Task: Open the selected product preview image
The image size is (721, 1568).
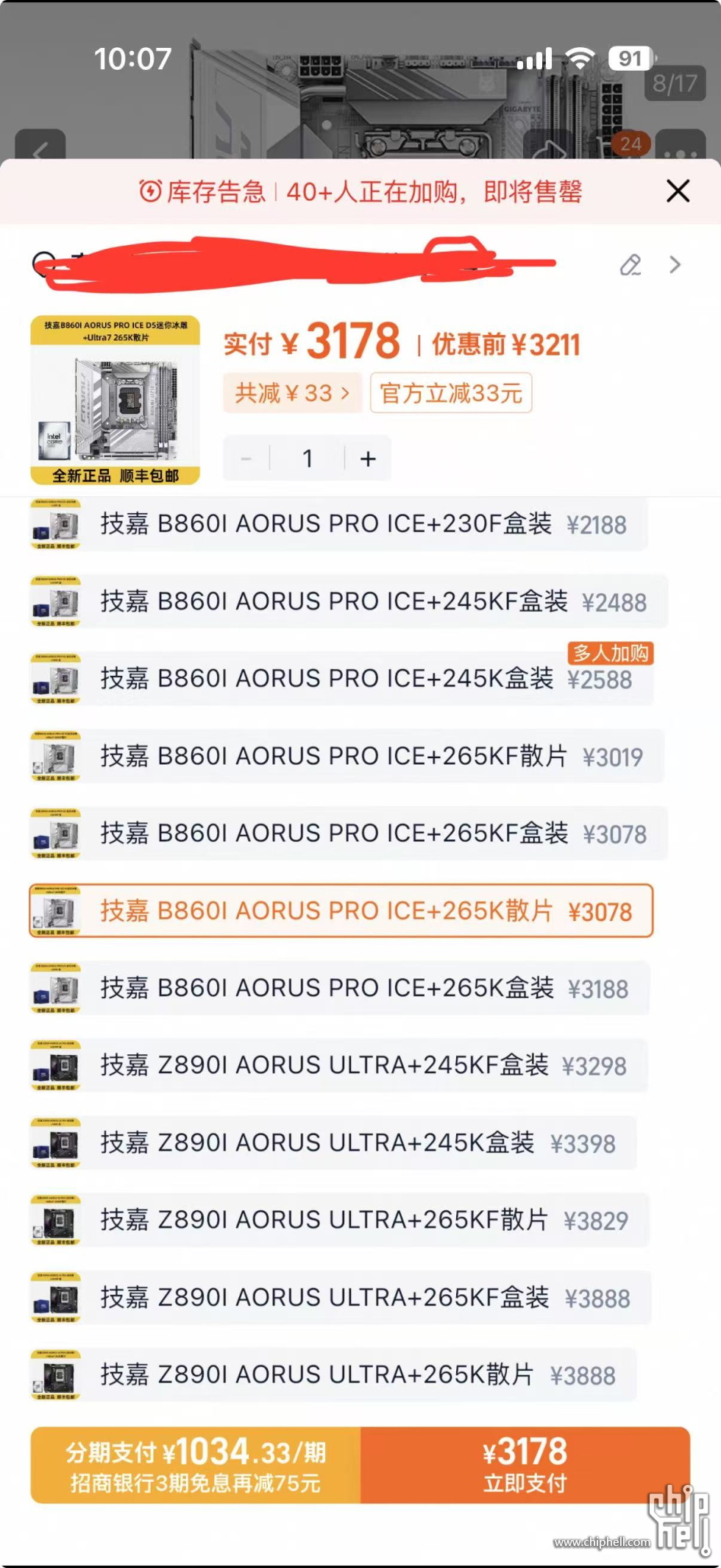Action: pos(115,400)
